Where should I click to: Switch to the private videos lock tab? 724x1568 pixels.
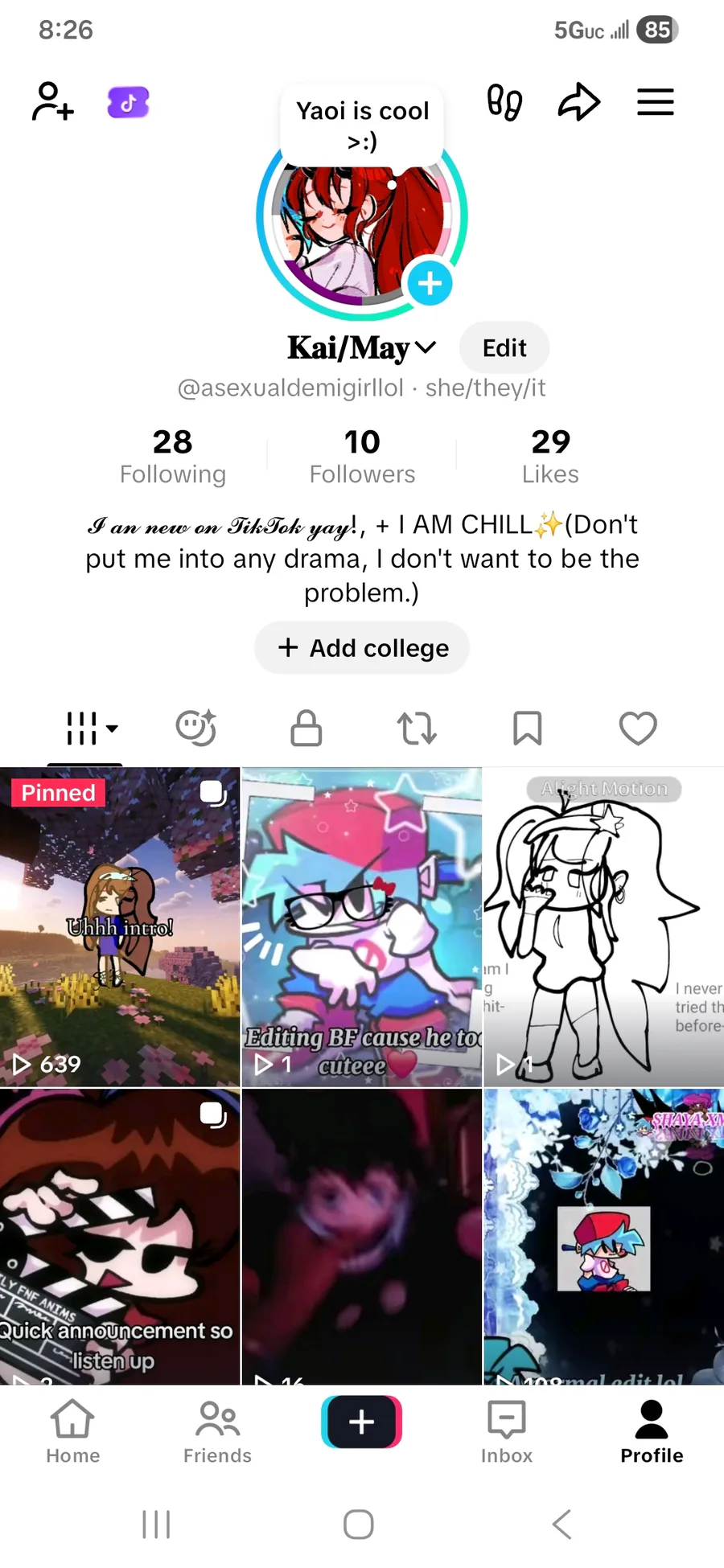306,729
